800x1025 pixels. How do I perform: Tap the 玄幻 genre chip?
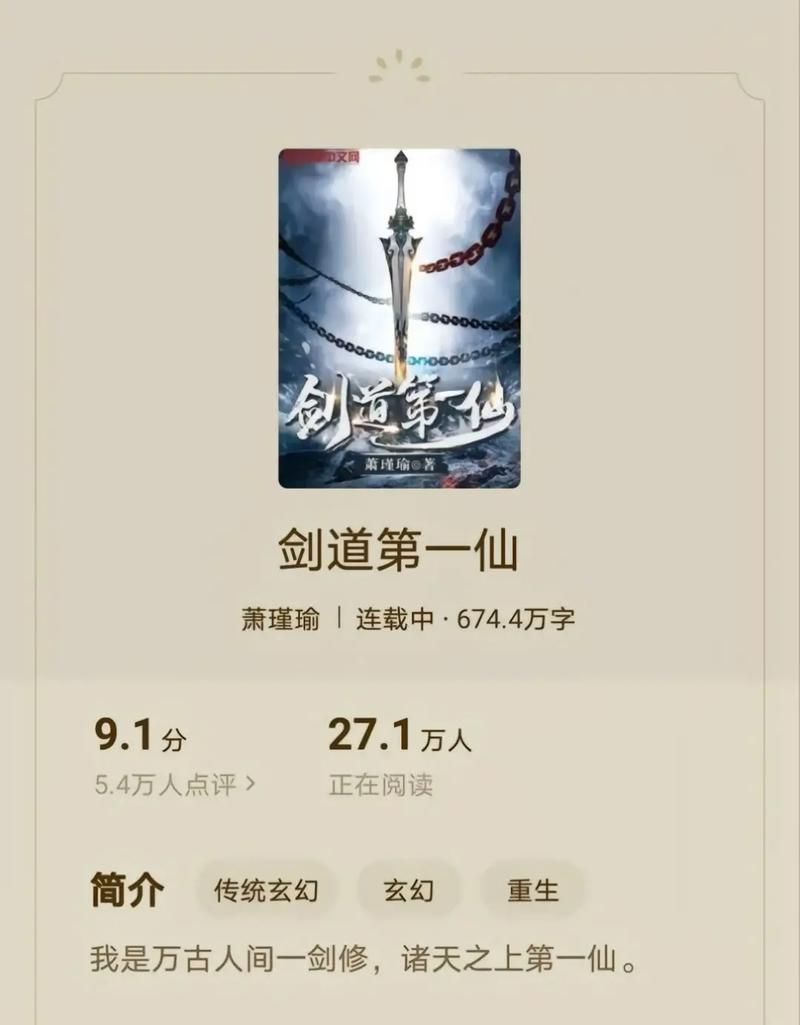(409, 889)
